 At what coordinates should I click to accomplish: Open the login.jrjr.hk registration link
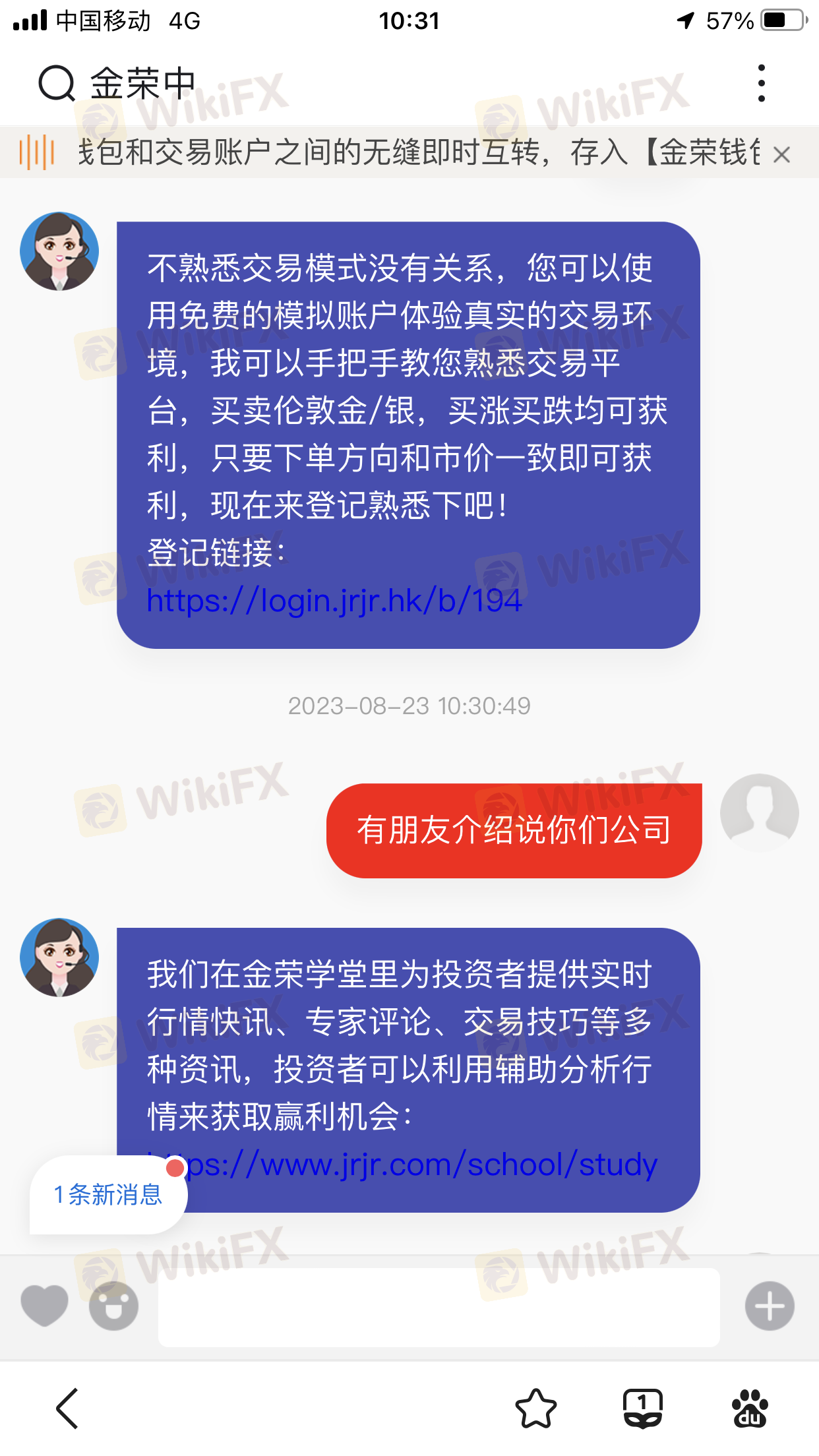point(334,601)
